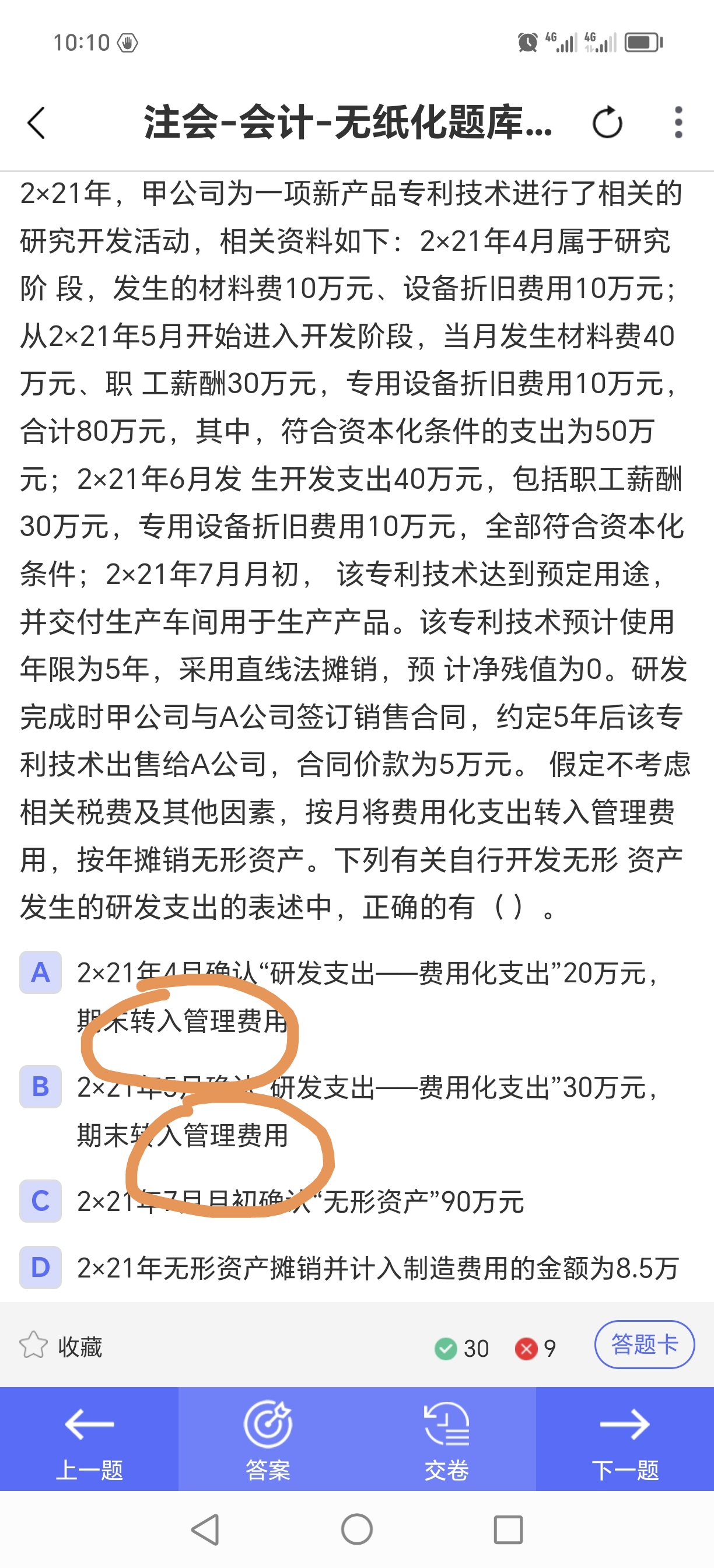Go back using the header arrow
The width and height of the screenshot is (714, 1568).
coord(37,123)
